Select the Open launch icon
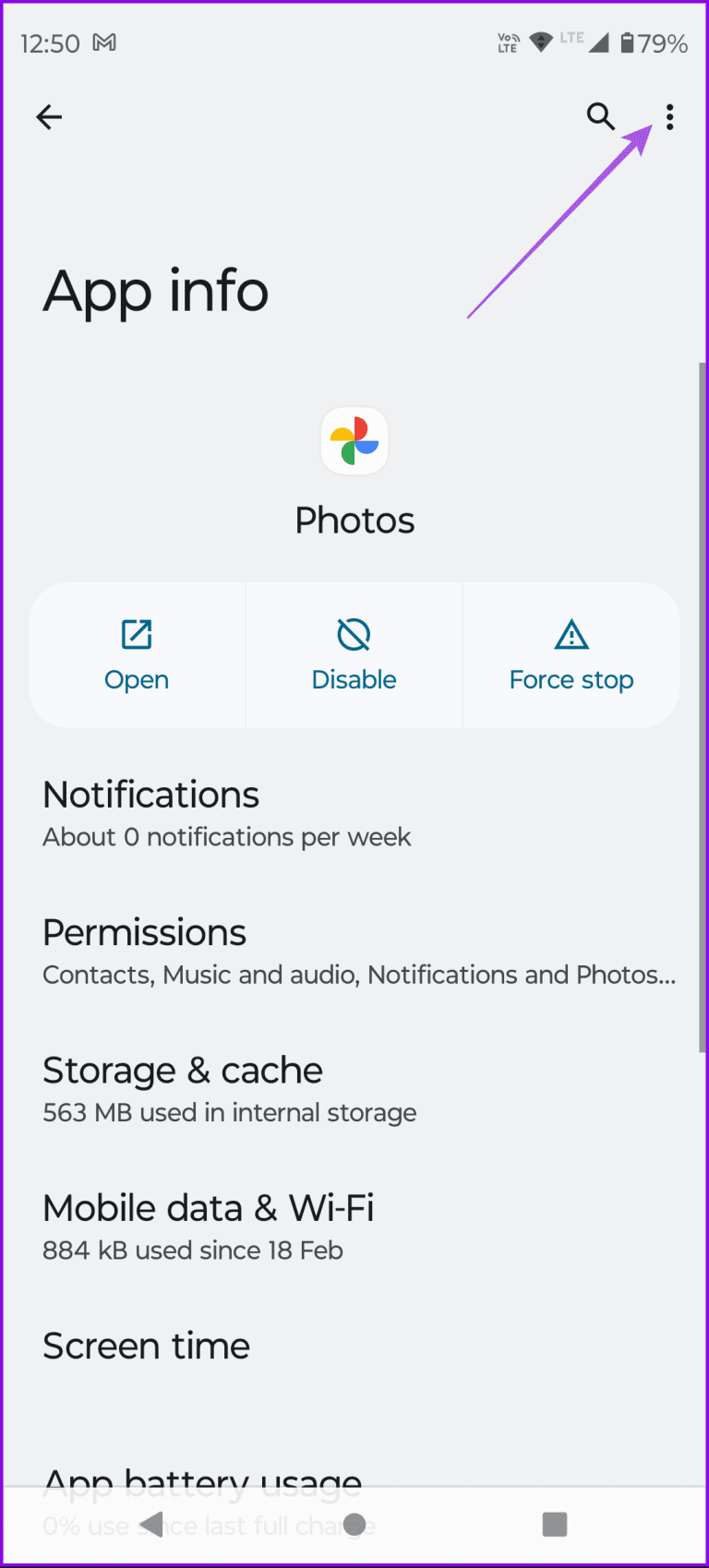 click(136, 634)
